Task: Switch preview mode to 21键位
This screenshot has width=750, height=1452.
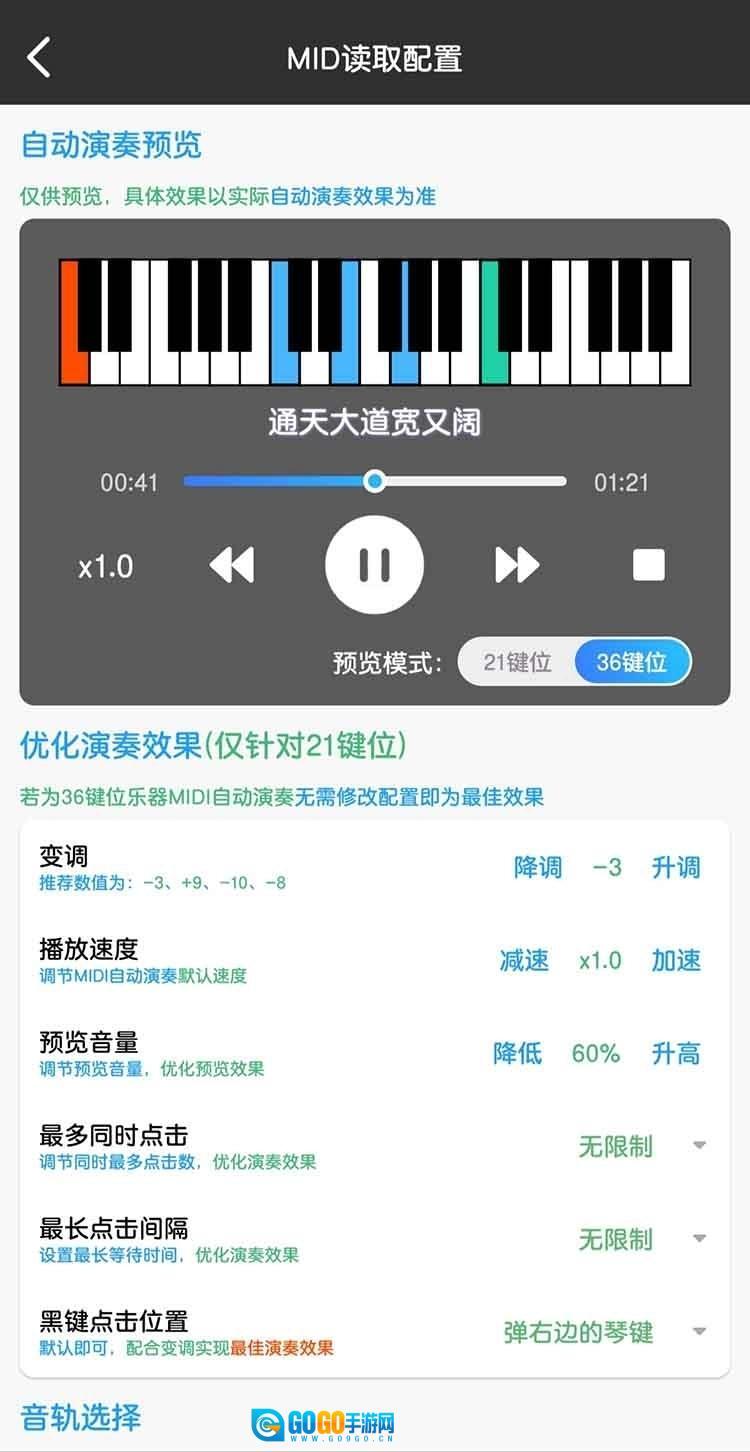Action: [x=517, y=662]
